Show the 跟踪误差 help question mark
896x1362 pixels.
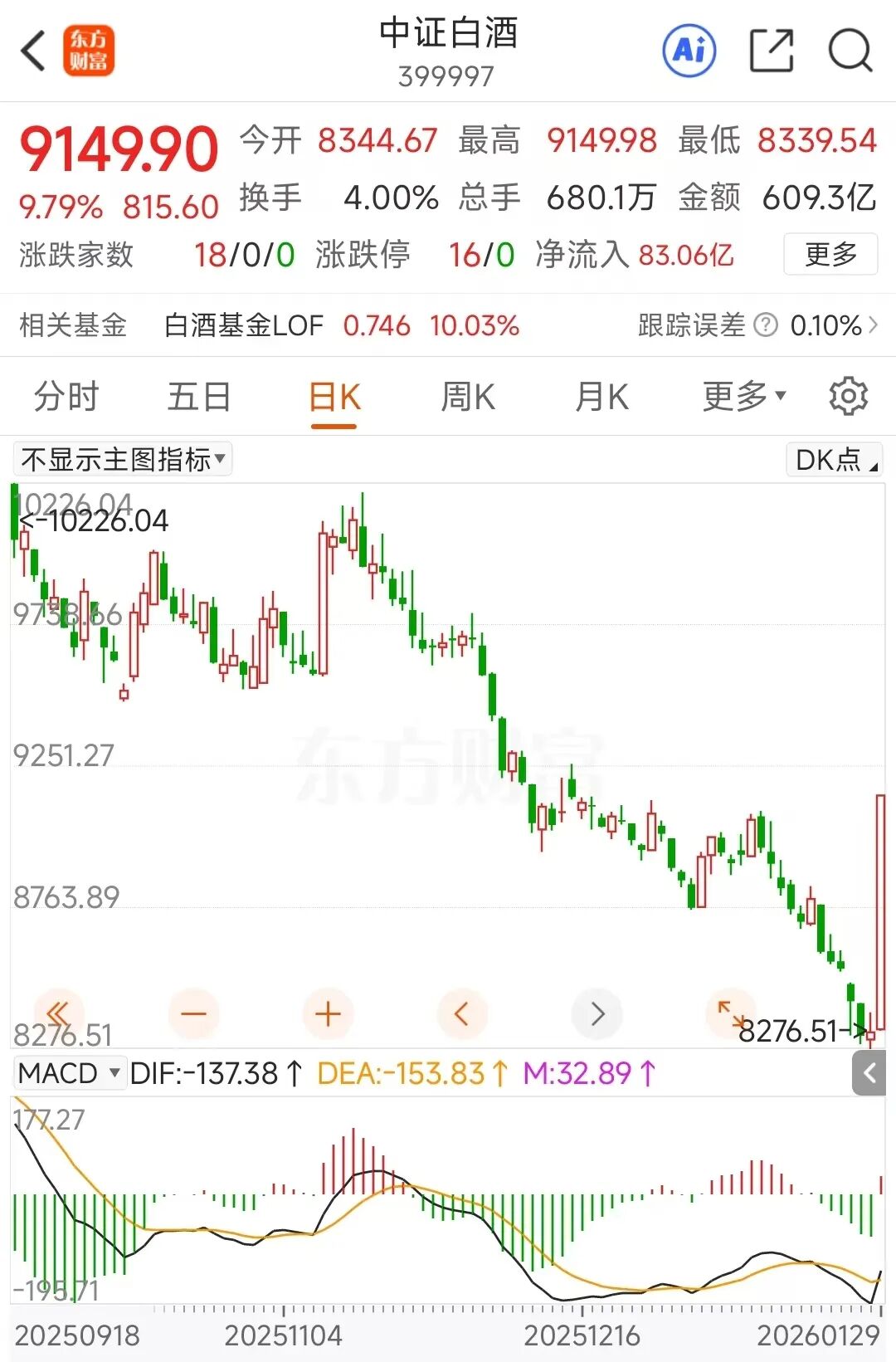[x=766, y=325]
